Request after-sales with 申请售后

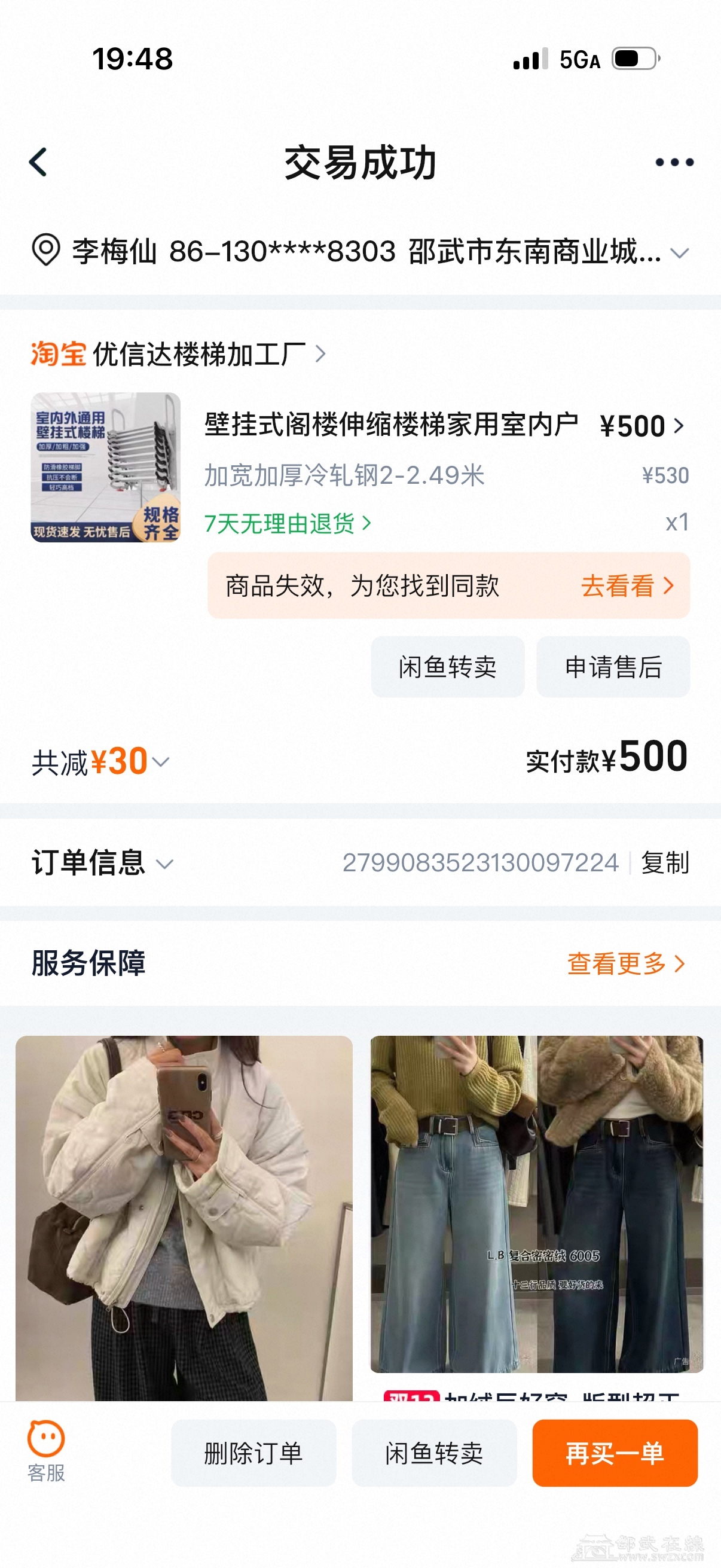coord(613,667)
